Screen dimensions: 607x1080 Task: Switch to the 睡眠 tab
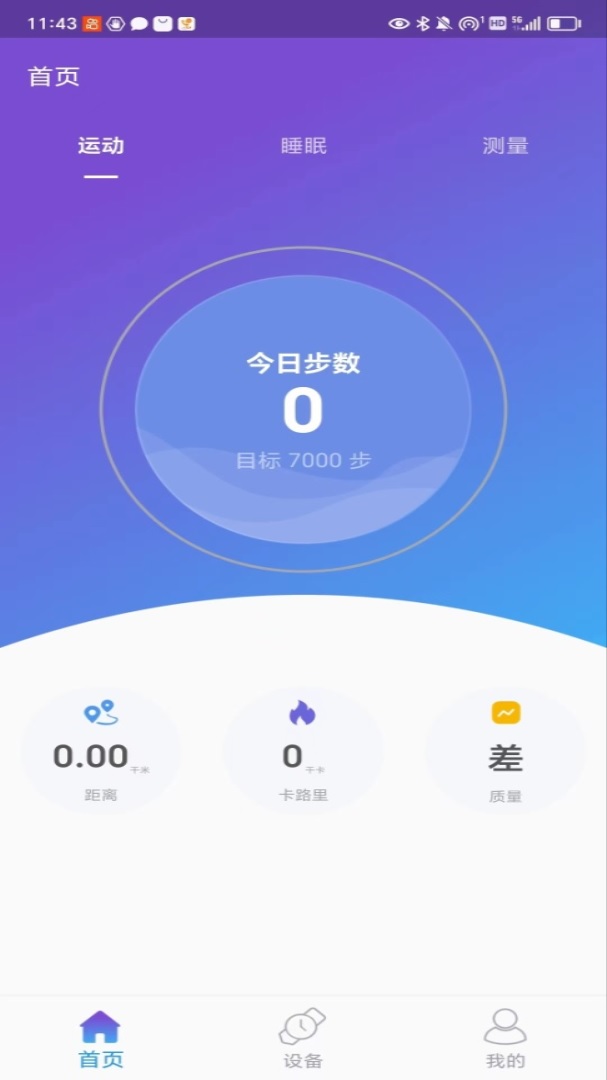coord(304,146)
